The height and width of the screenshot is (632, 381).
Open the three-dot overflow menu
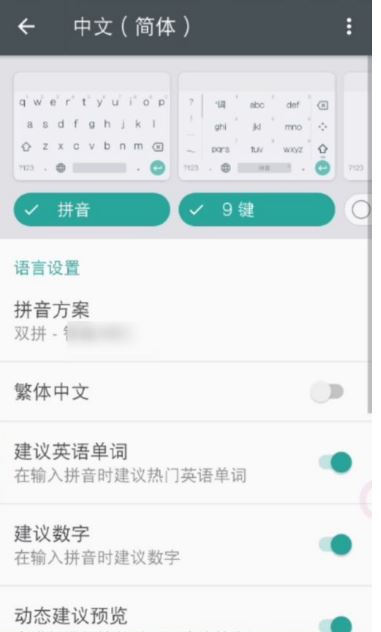click(349, 27)
